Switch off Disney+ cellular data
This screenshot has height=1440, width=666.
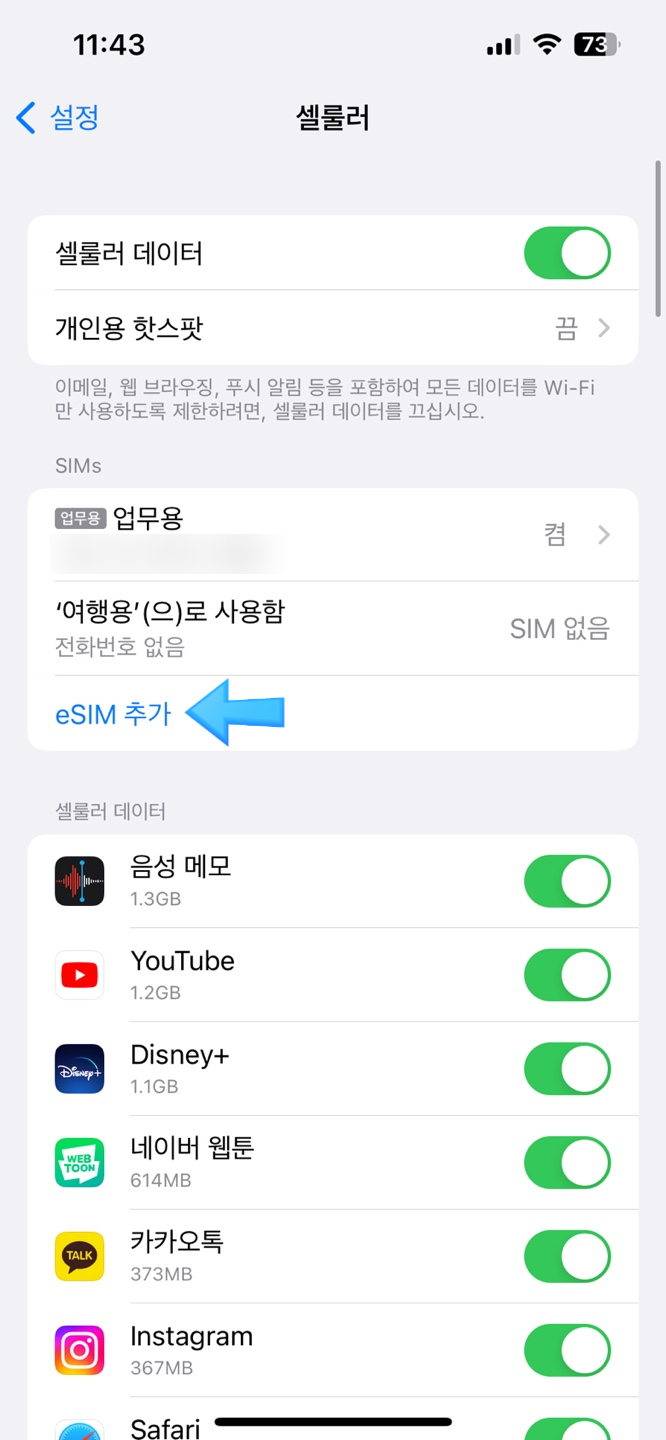click(566, 1069)
